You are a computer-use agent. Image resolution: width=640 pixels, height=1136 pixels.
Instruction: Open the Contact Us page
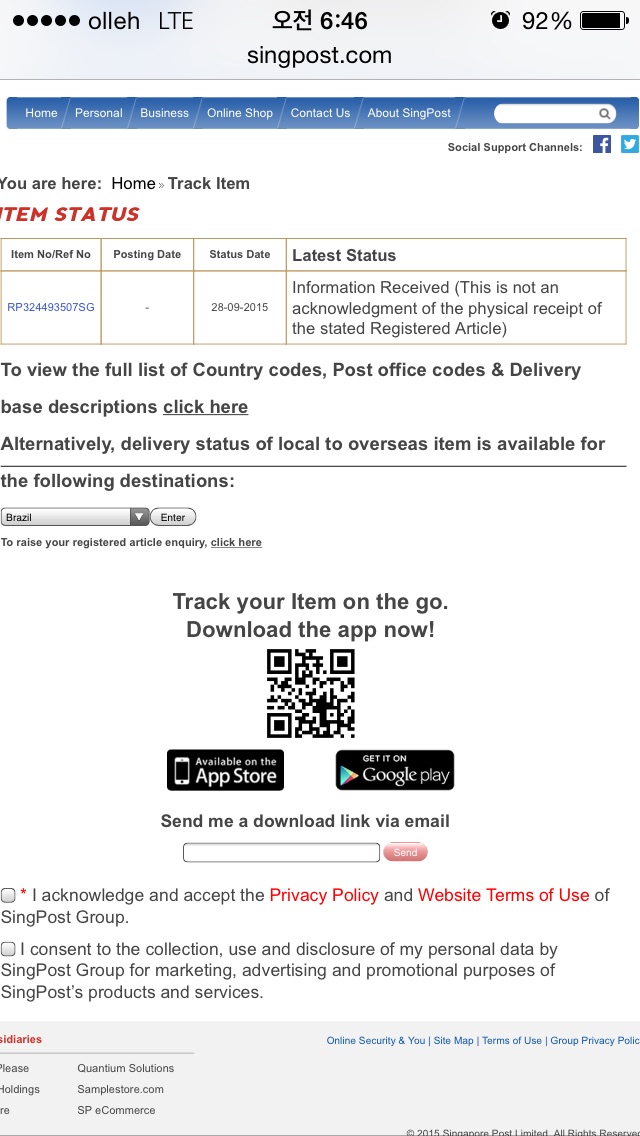point(320,113)
